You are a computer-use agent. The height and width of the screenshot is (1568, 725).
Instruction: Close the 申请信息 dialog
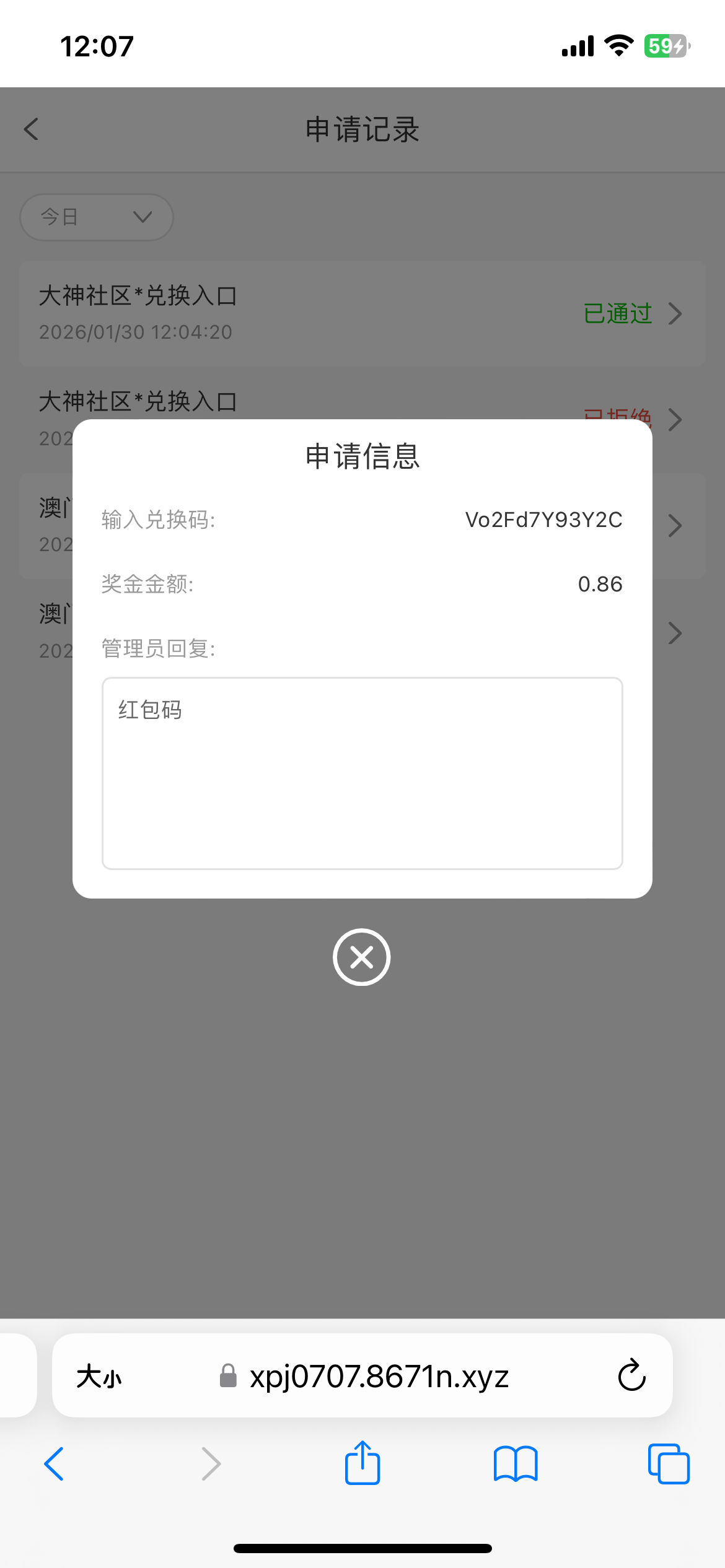coord(361,957)
